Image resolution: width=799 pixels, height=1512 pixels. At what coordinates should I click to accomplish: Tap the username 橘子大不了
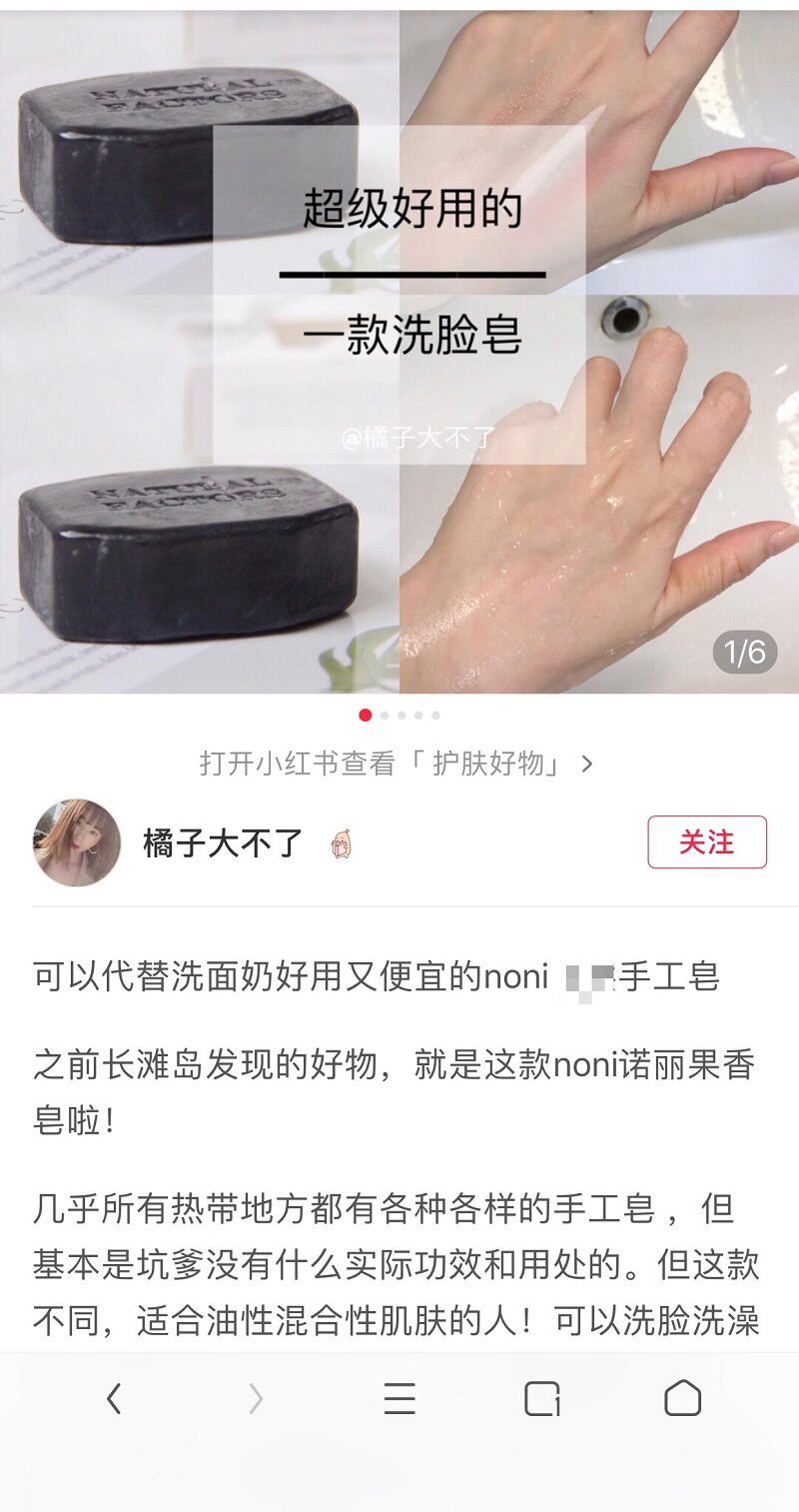point(223,843)
